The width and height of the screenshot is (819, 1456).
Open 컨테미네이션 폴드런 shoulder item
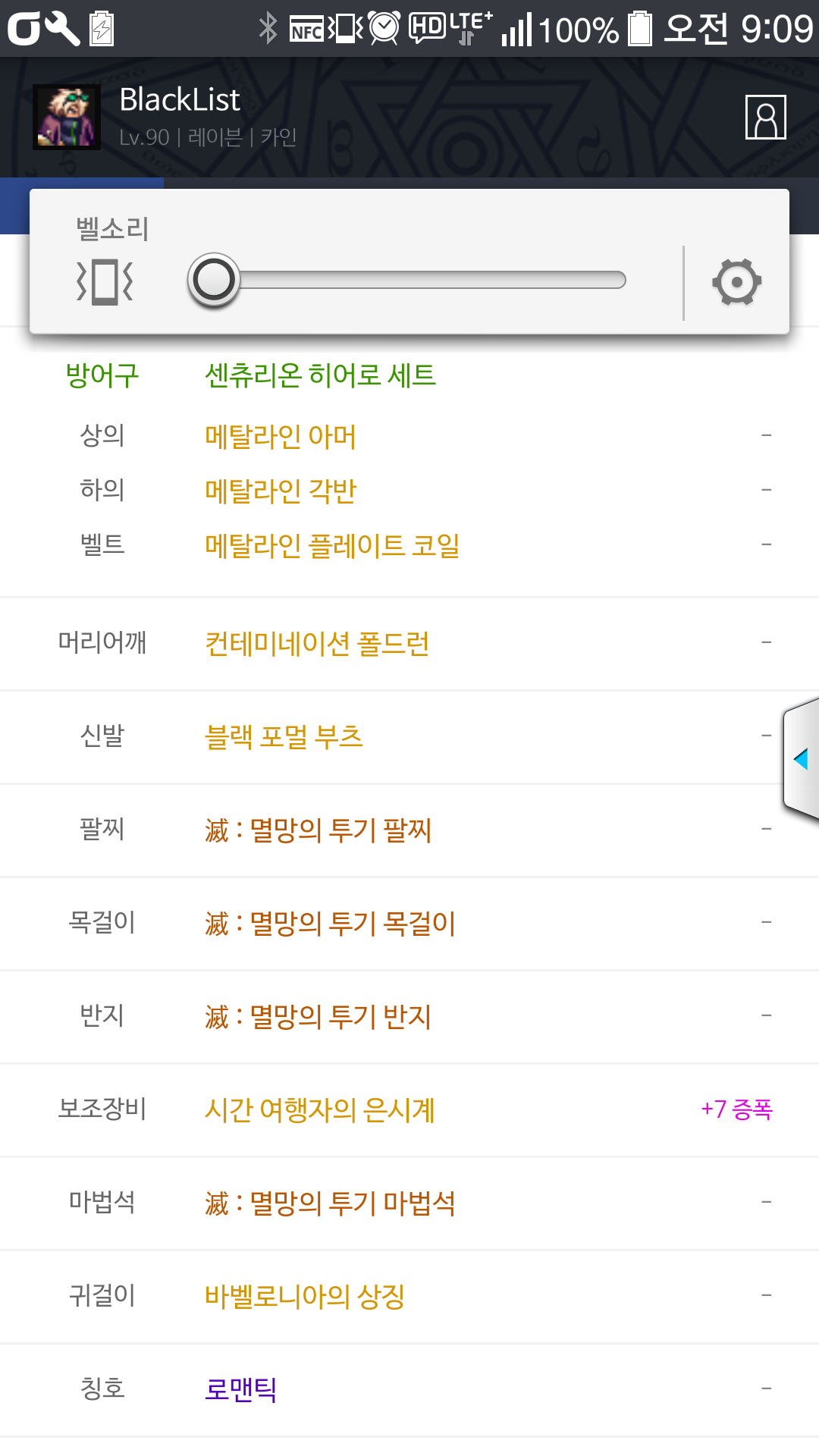coord(317,644)
